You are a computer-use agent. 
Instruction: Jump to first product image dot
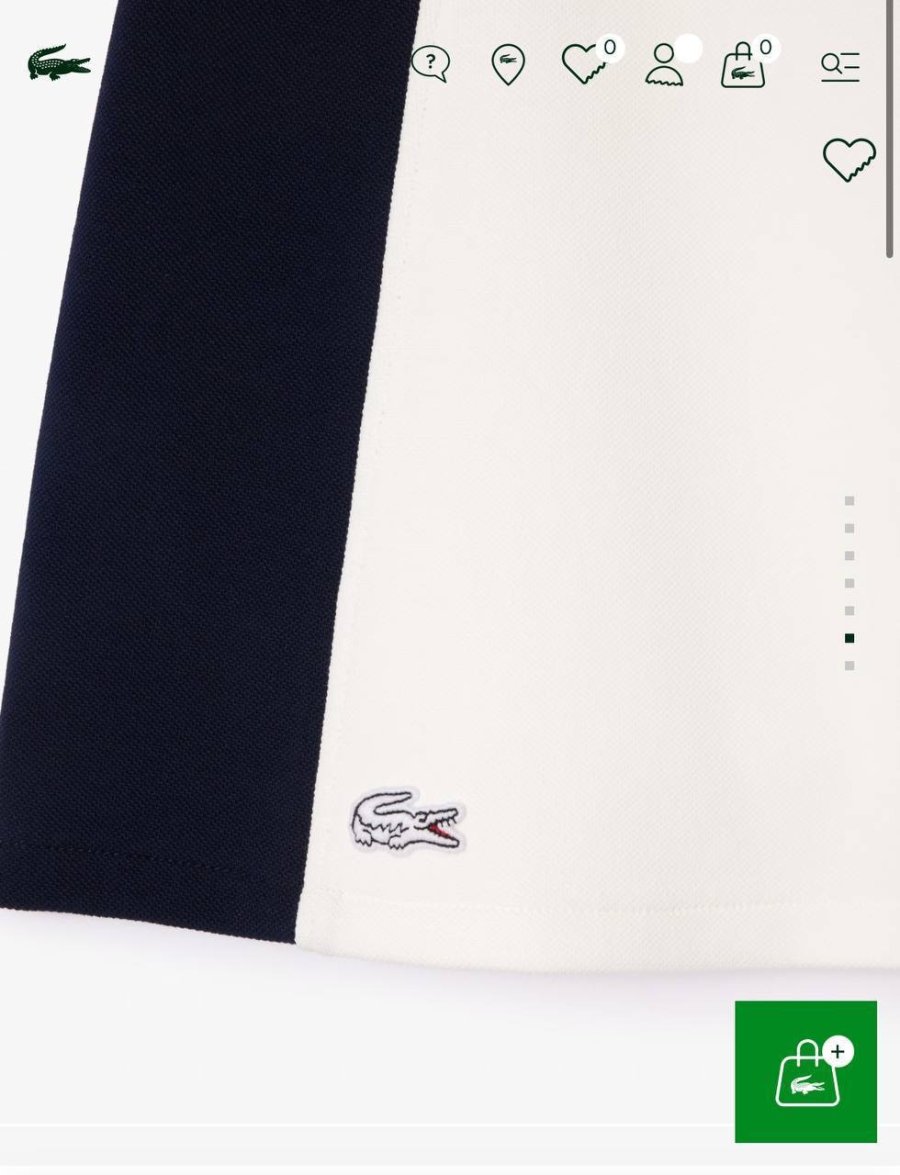pos(849,501)
